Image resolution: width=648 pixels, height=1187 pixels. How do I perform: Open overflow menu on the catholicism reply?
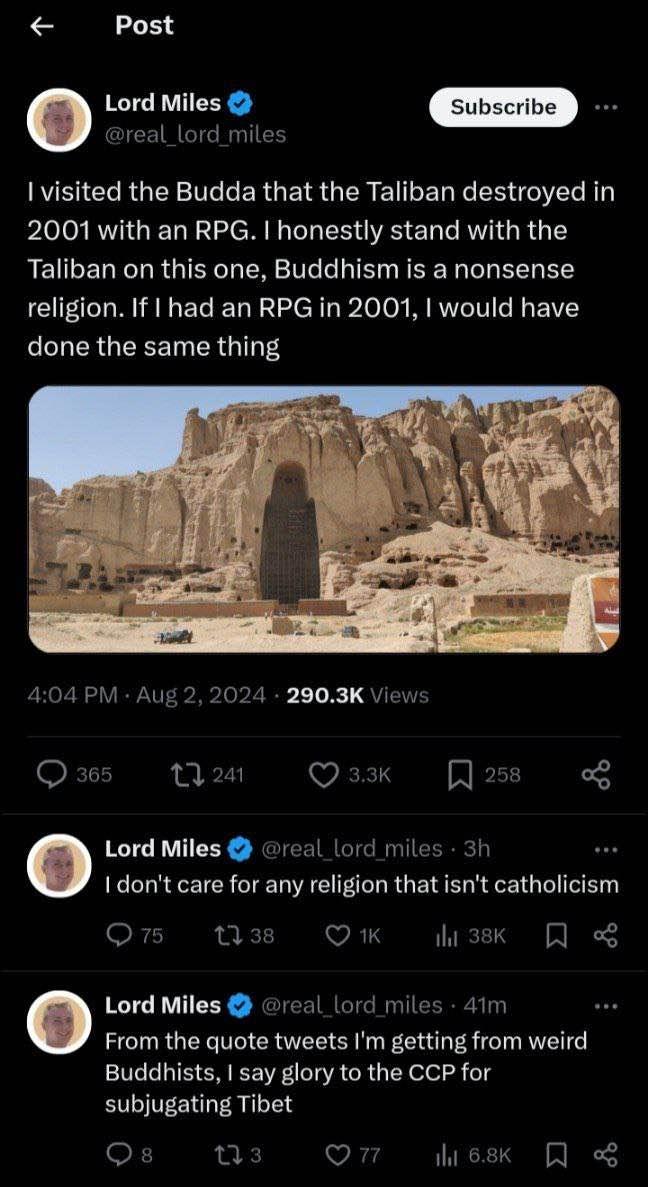[x=606, y=850]
